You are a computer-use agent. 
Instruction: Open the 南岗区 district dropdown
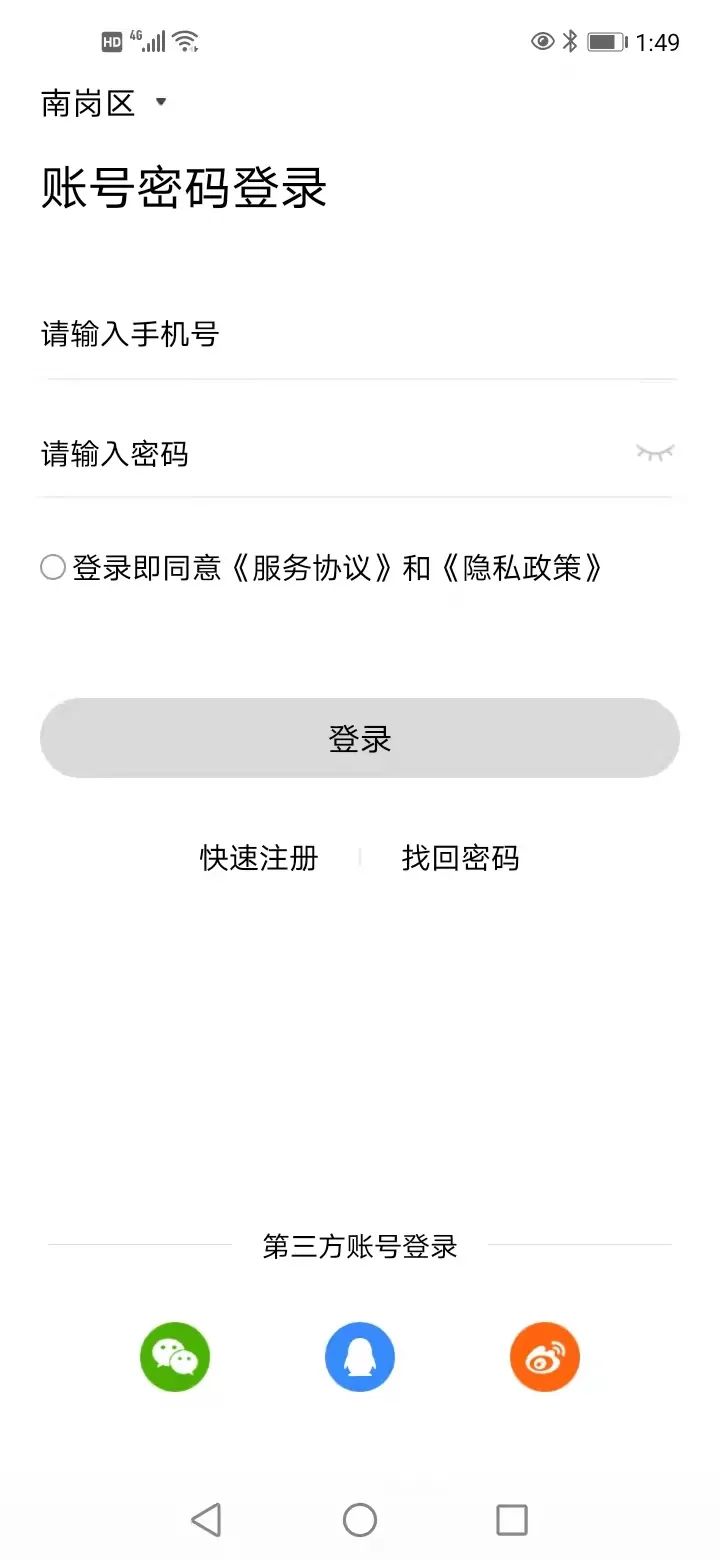pyautogui.click(x=103, y=103)
